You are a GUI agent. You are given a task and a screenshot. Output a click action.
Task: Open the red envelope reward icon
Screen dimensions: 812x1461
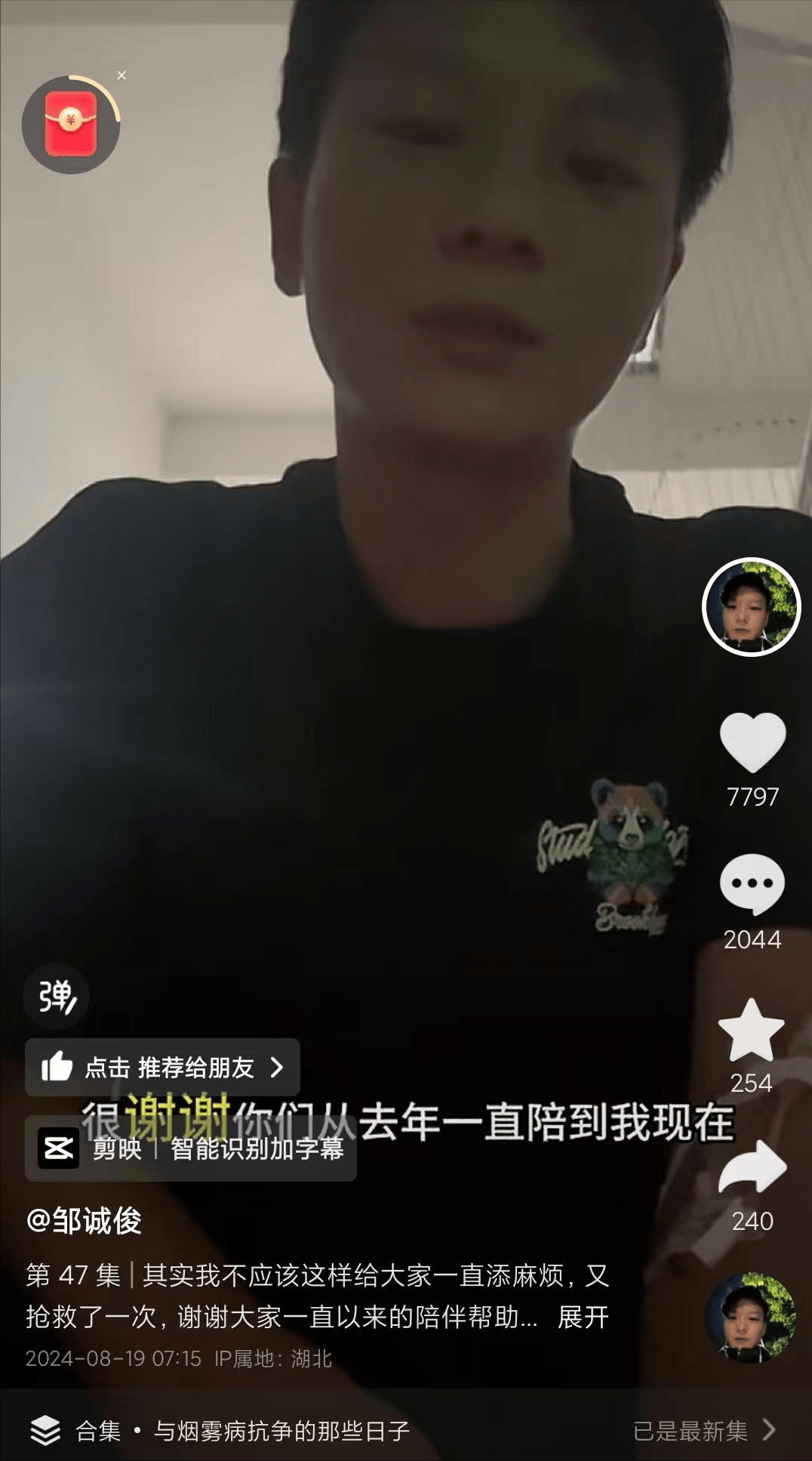point(71,125)
